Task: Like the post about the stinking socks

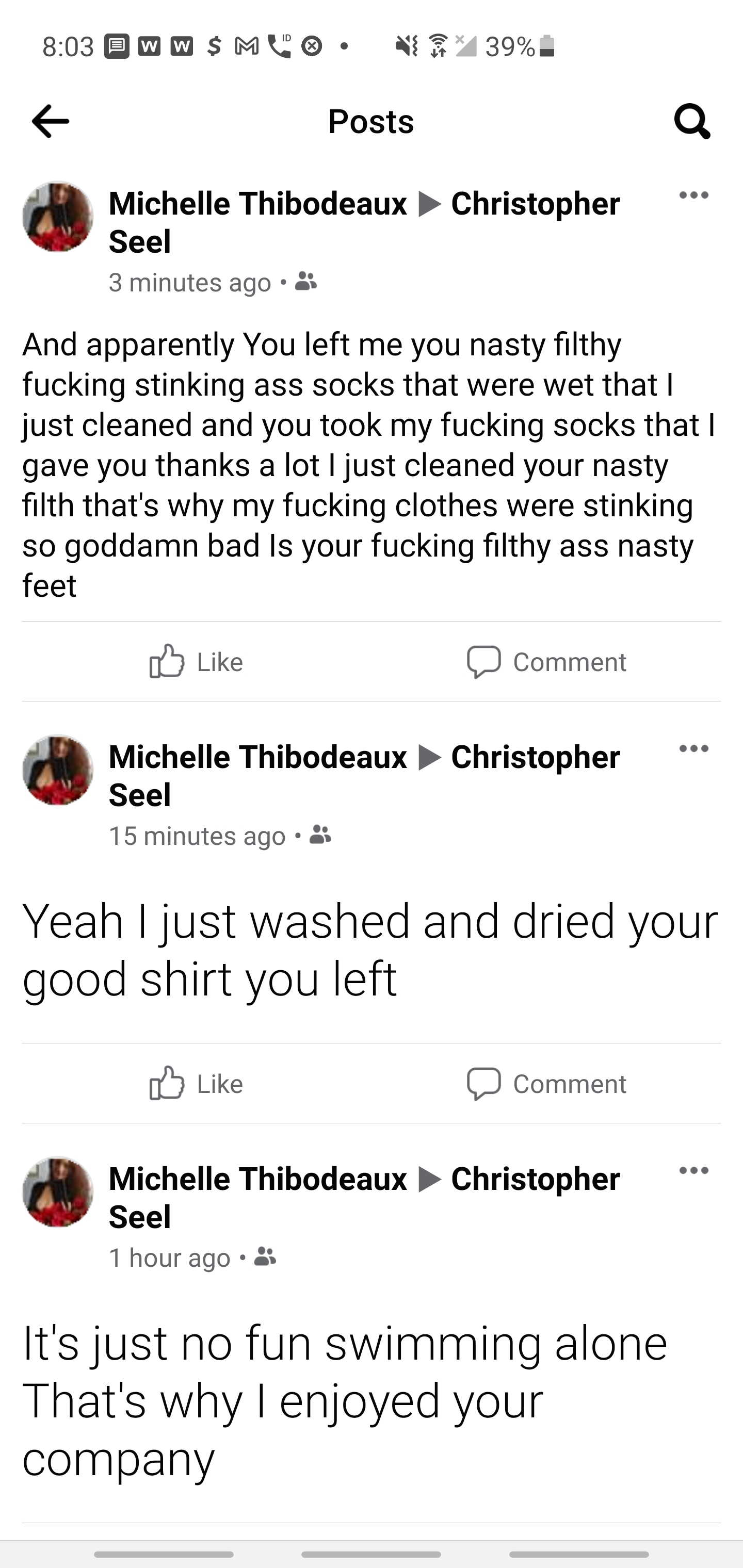Action: [196, 662]
